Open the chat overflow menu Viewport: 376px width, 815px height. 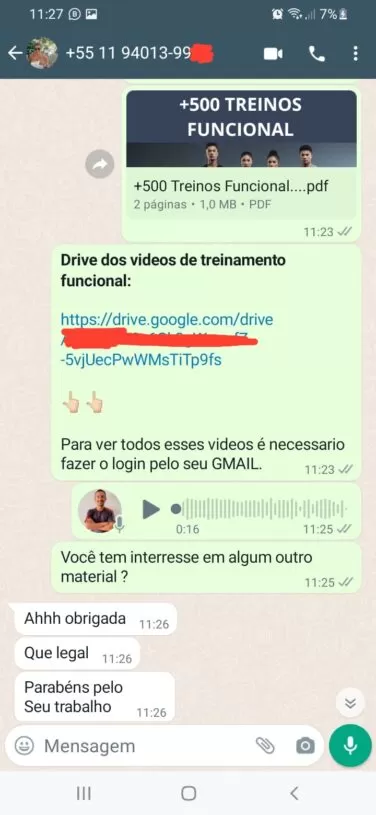coord(356,54)
